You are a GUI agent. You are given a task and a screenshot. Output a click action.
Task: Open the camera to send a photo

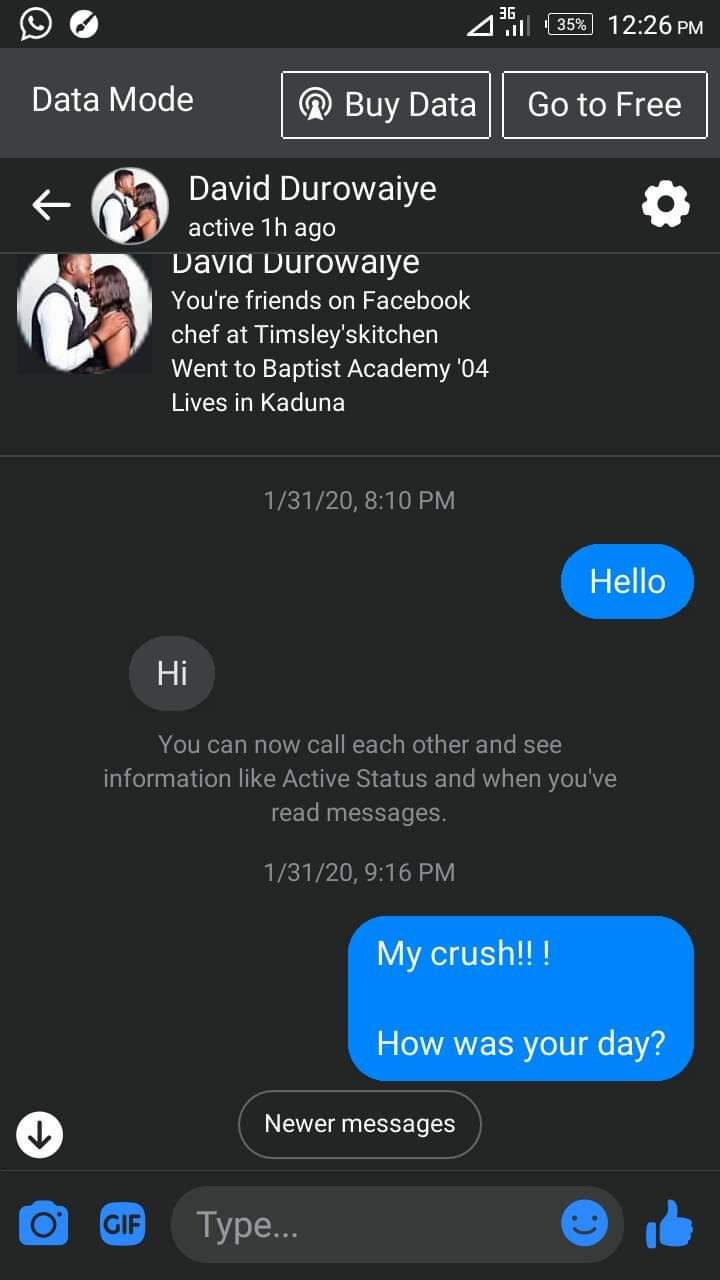[44, 1224]
